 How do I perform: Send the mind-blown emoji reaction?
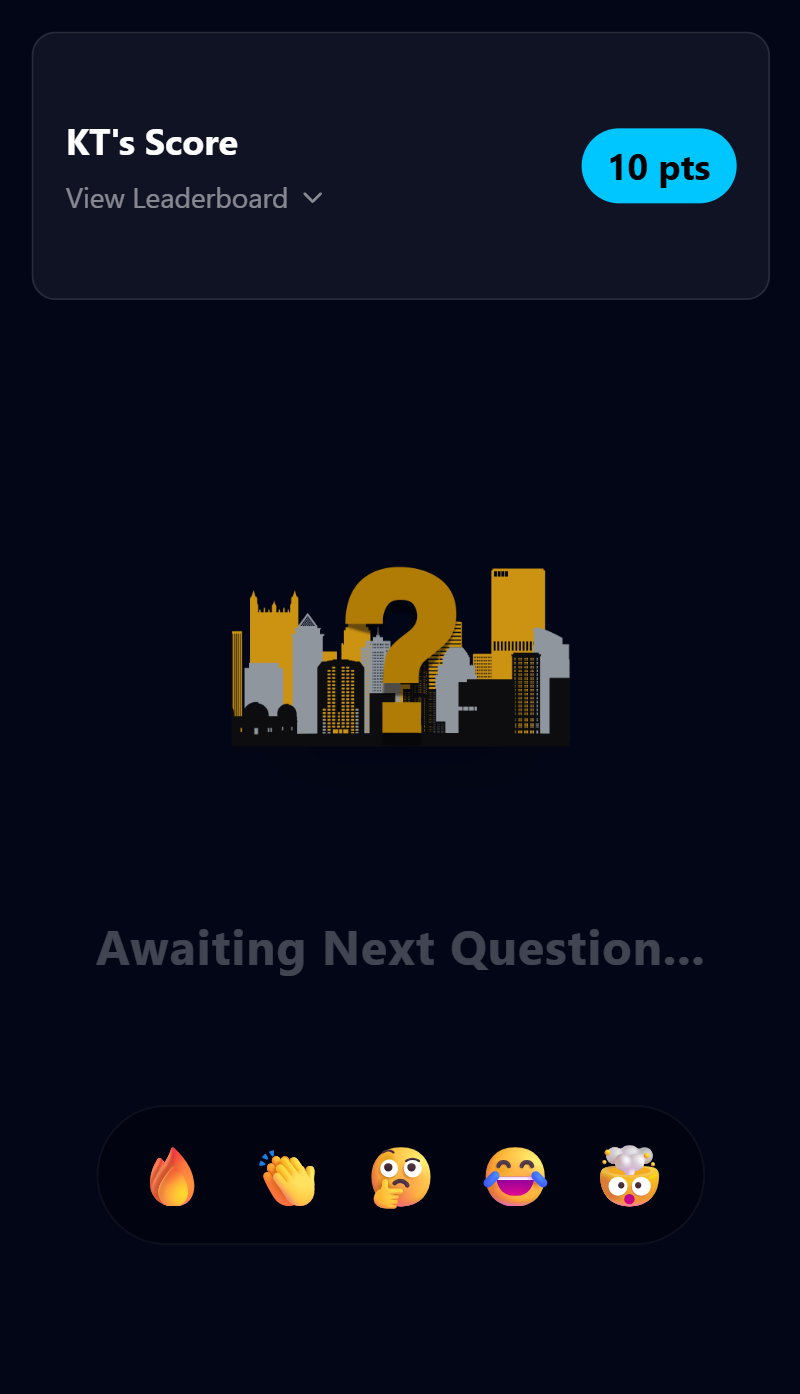[x=629, y=1176]
